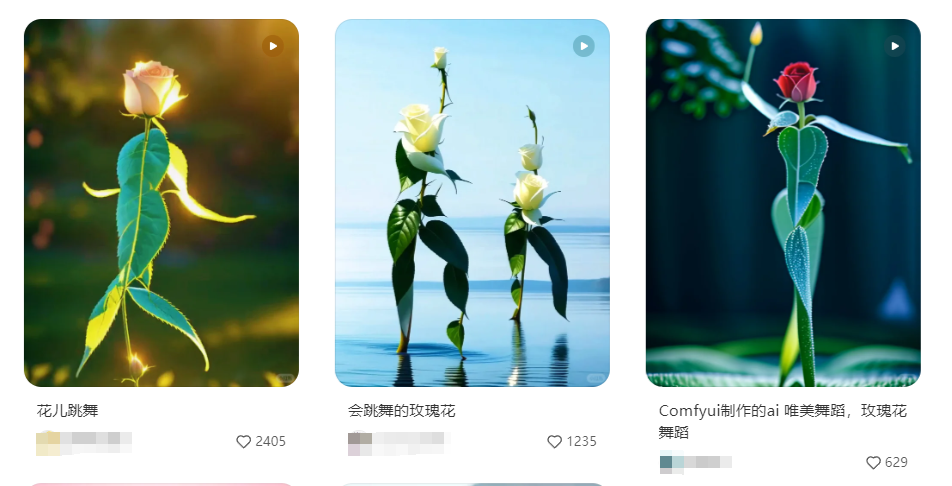952x486 pixels.
Task: Like the Comfyui制作的ai post
Action: click(873, 462)
